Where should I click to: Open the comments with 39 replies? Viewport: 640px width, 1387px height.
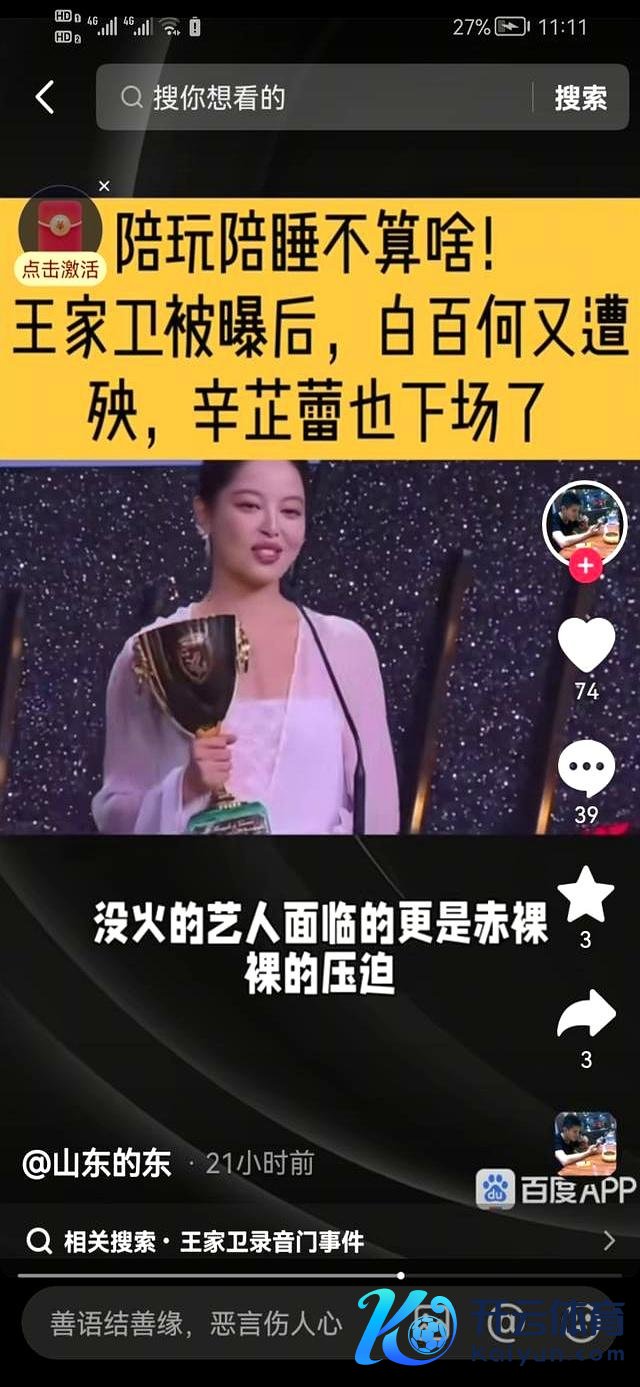[x=586, y=770]
